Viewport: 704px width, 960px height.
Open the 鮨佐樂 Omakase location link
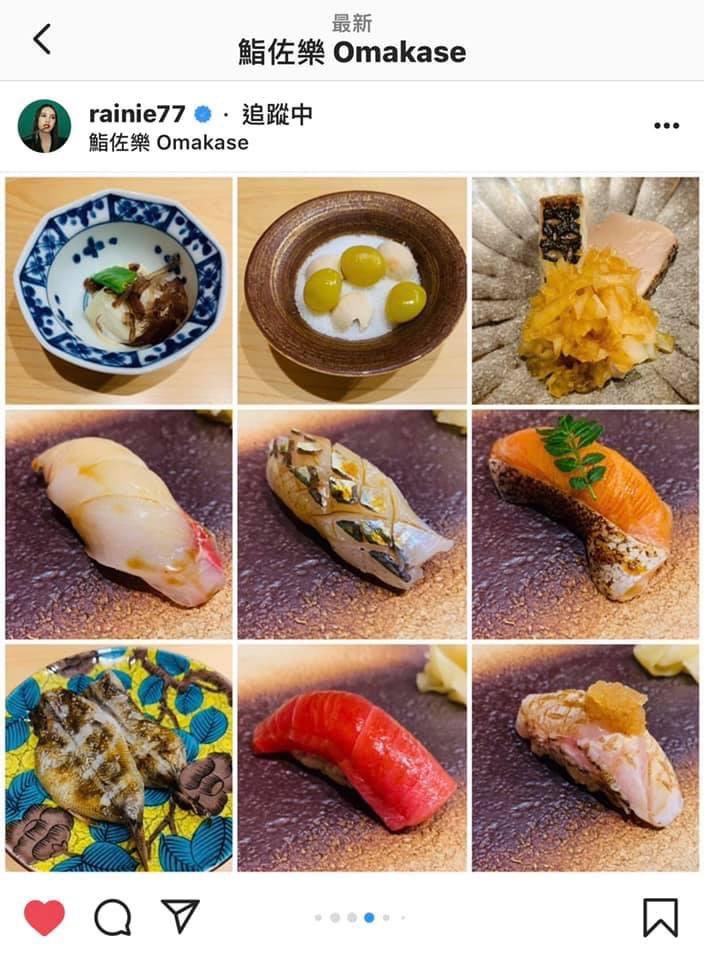168,142
